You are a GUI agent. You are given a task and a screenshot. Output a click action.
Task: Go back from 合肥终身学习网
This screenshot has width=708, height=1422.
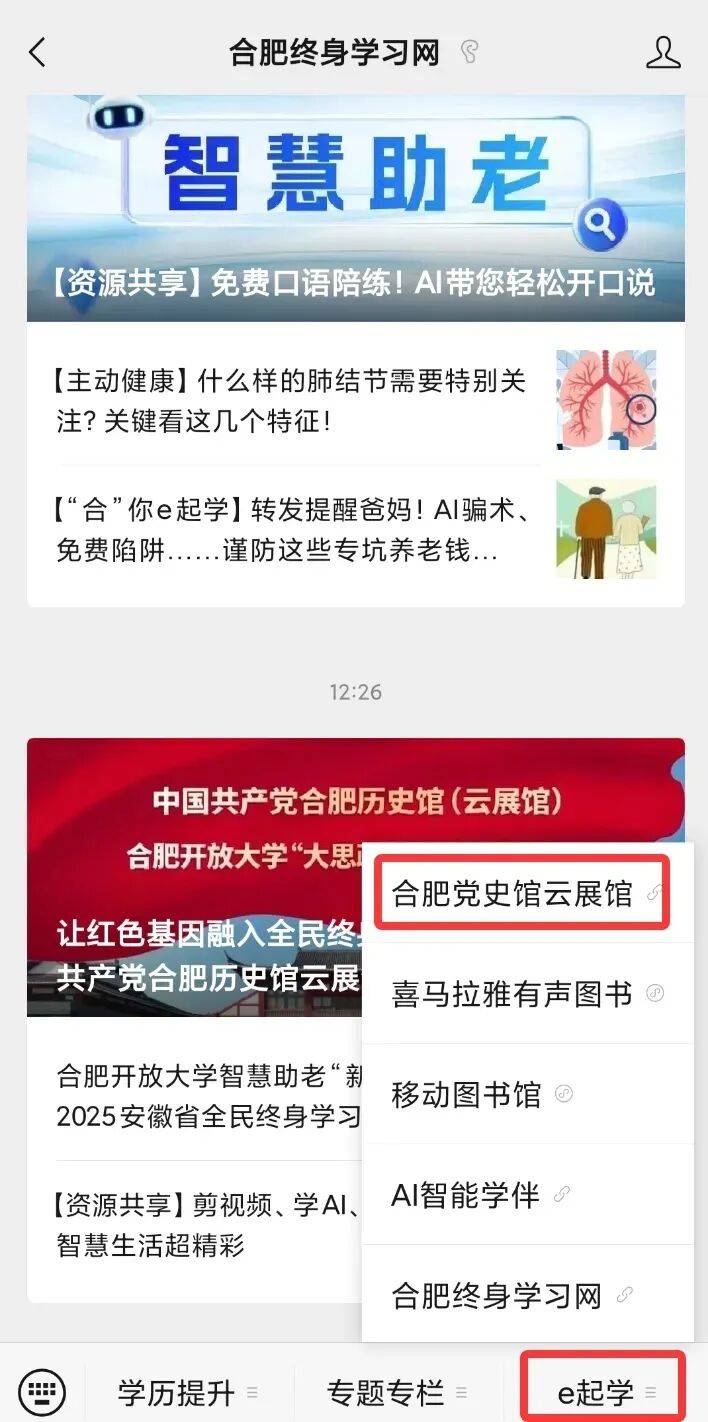tap(37, 52)
